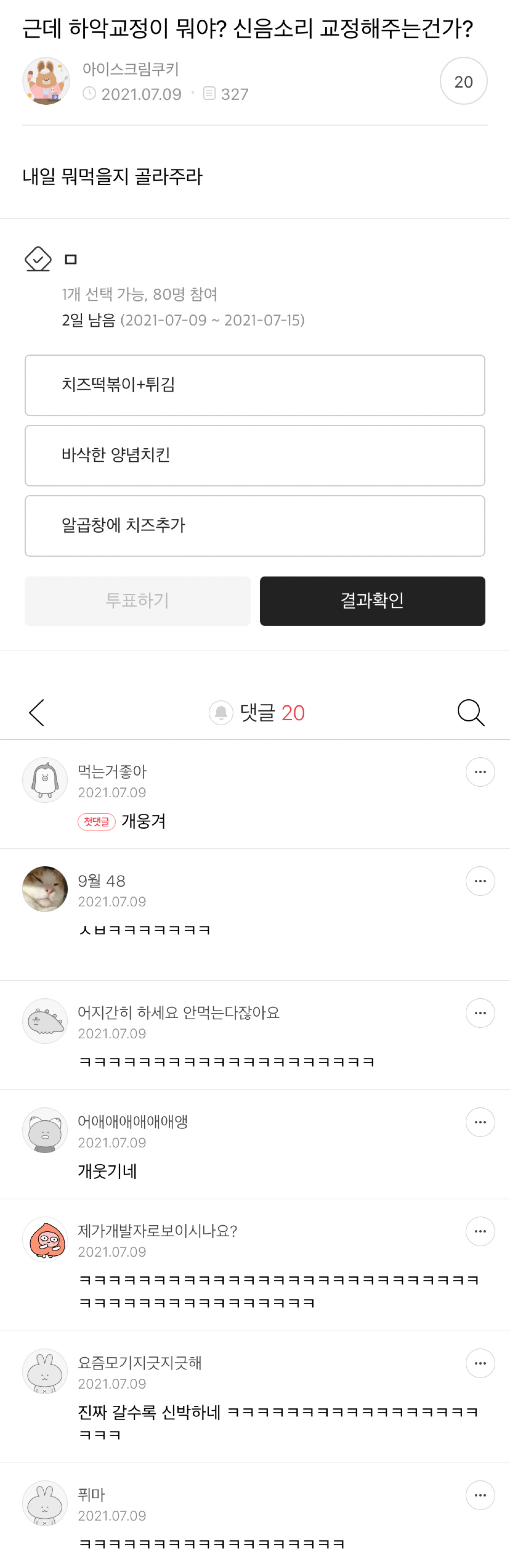Screen dimensions: 510x1568
Task: Go back using the arrow beside 댓글
Action: click(x=37, y=712)
